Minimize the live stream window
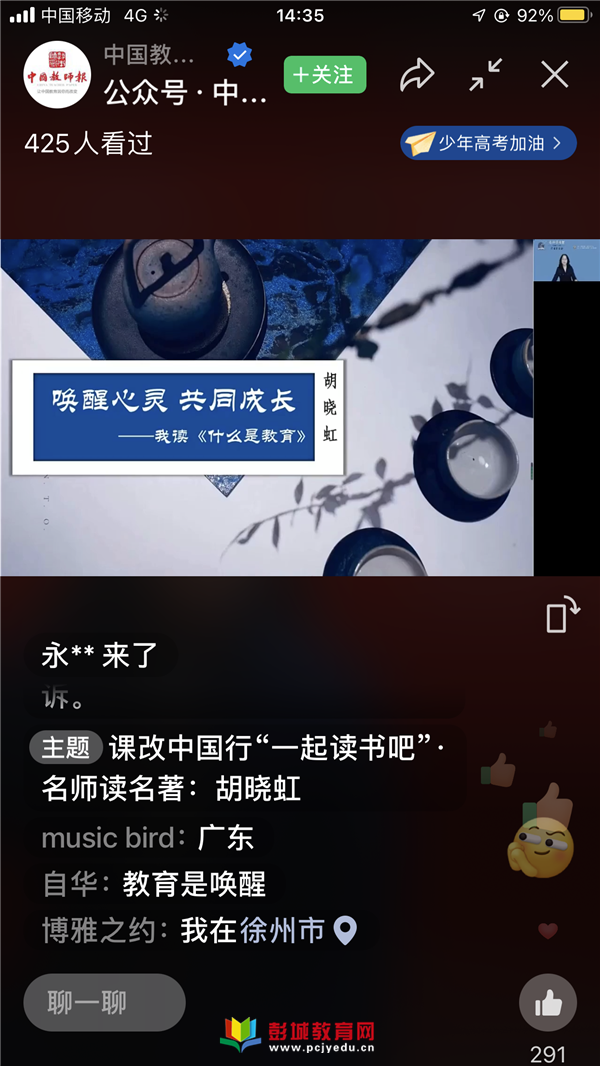The width and height of the screenshot is (600, 1066). coord(486,75)
